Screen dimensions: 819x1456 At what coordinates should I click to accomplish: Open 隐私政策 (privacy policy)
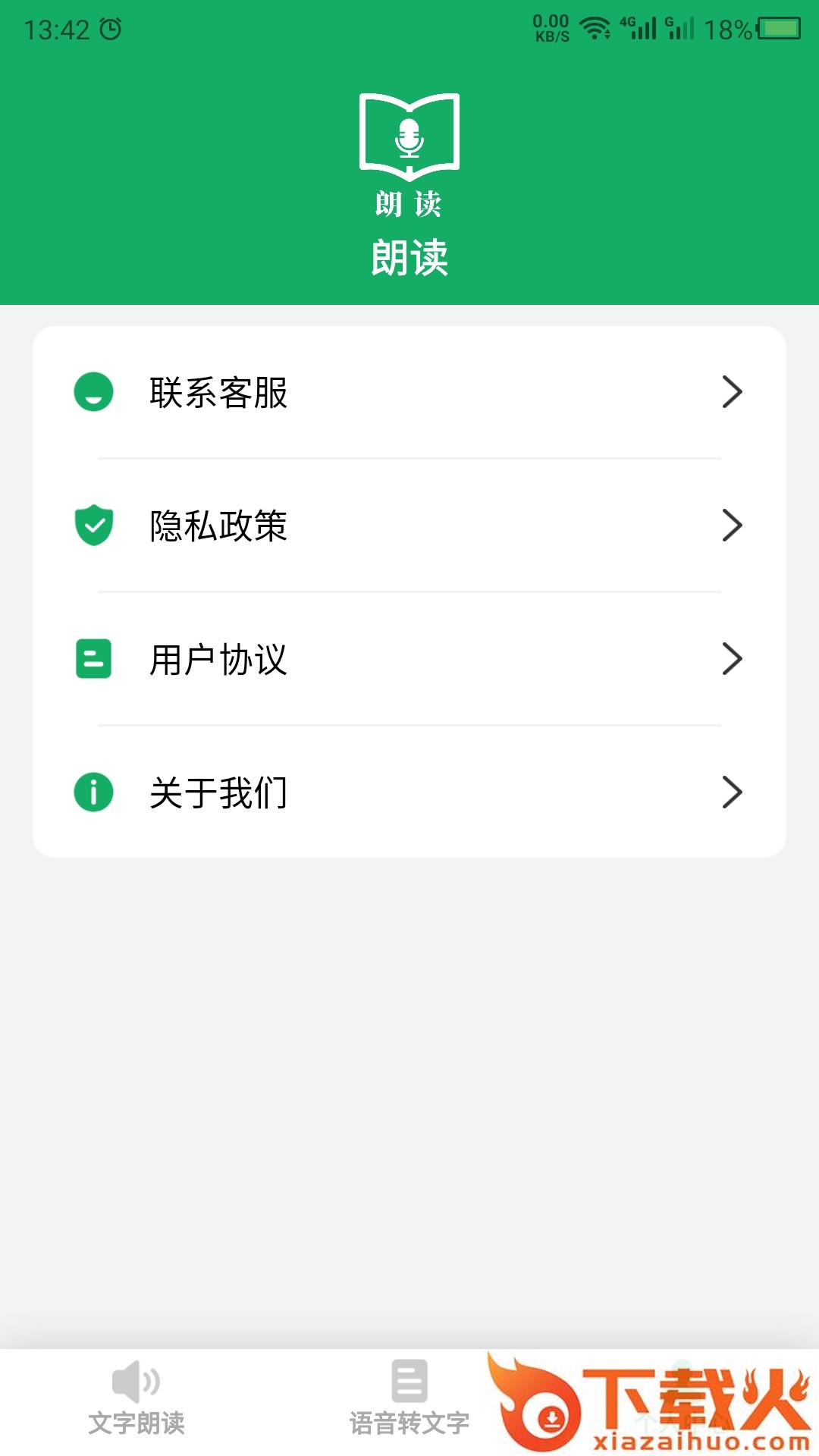point(408,526)
